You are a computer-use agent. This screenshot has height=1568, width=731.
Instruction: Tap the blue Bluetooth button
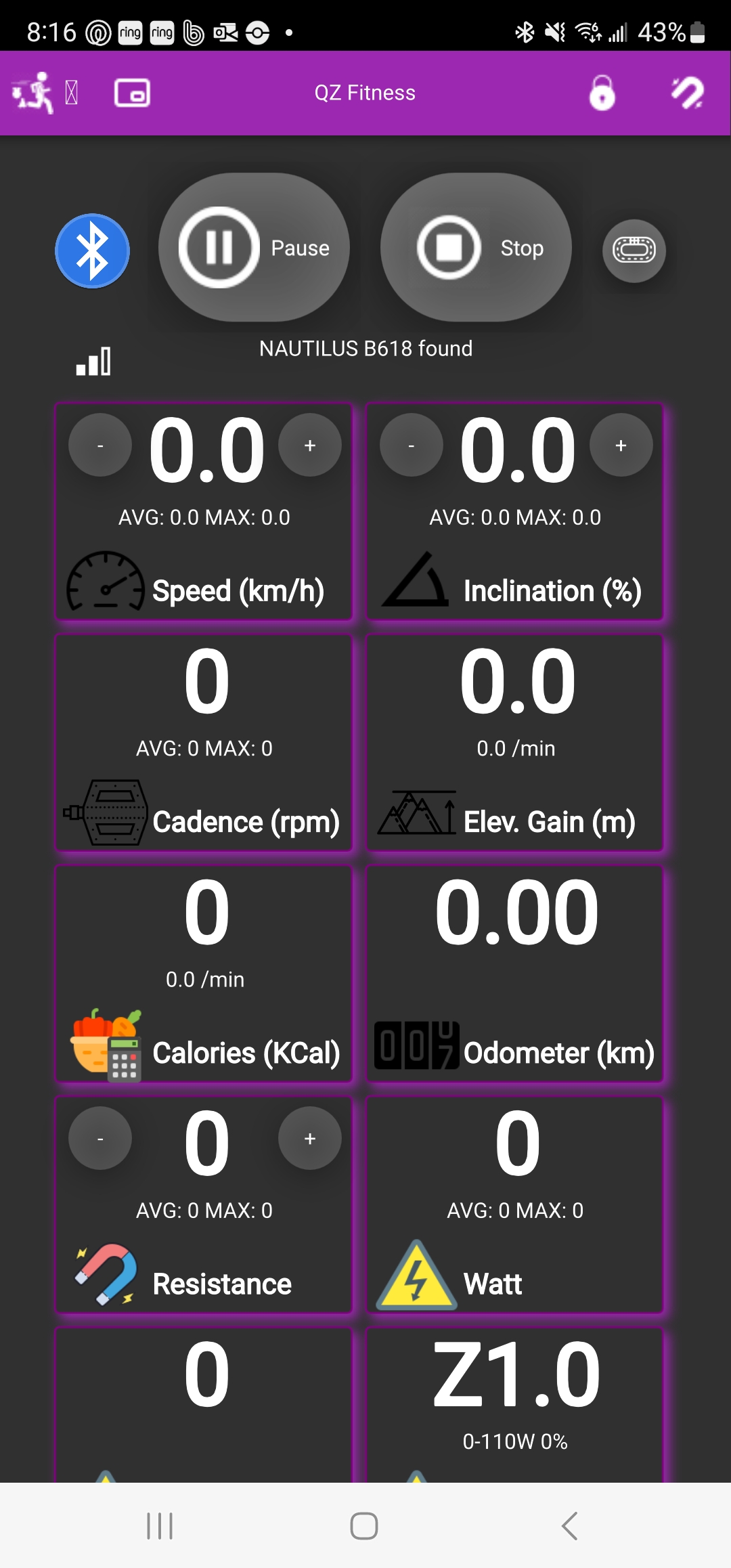point(93,251)
